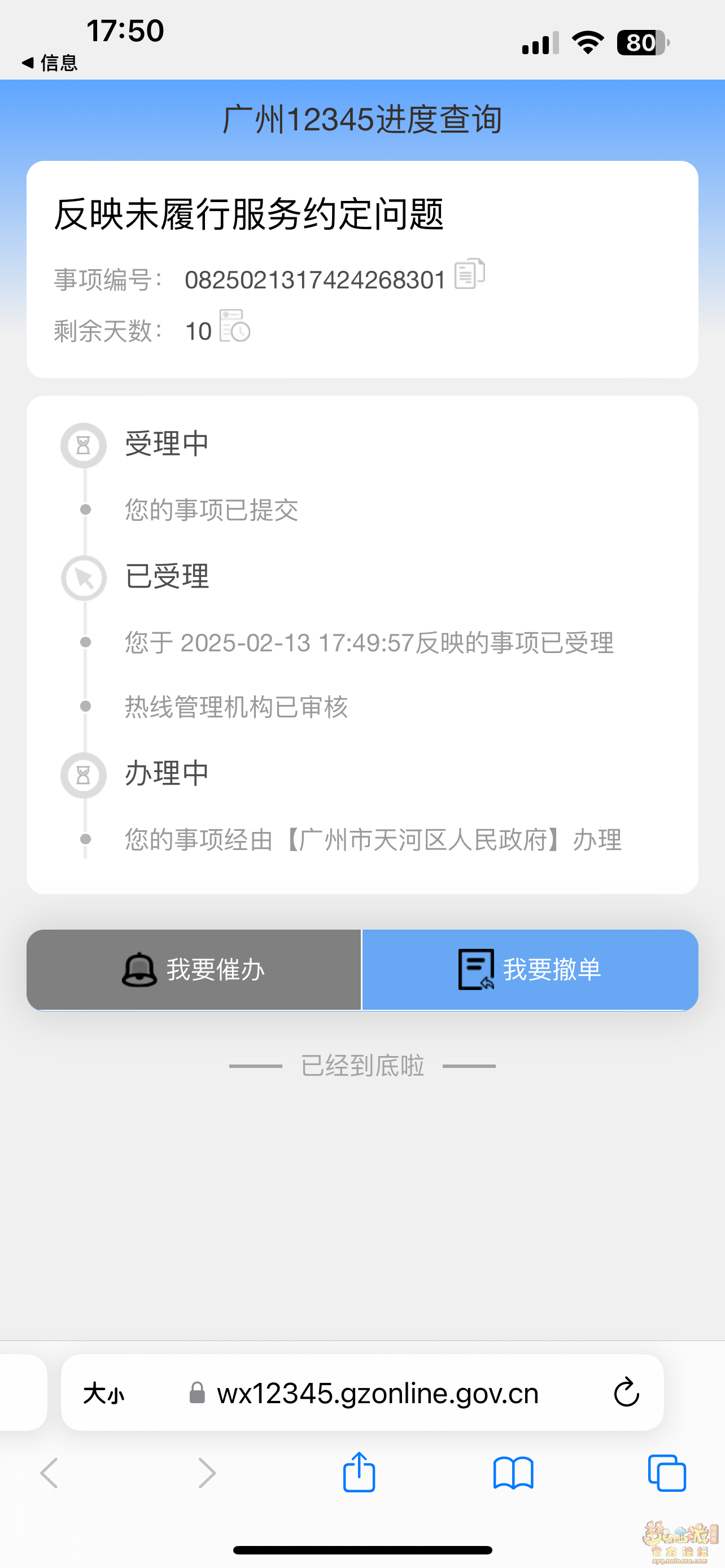Return to 信息 app

pyautogui.click(x=49, y=63)
